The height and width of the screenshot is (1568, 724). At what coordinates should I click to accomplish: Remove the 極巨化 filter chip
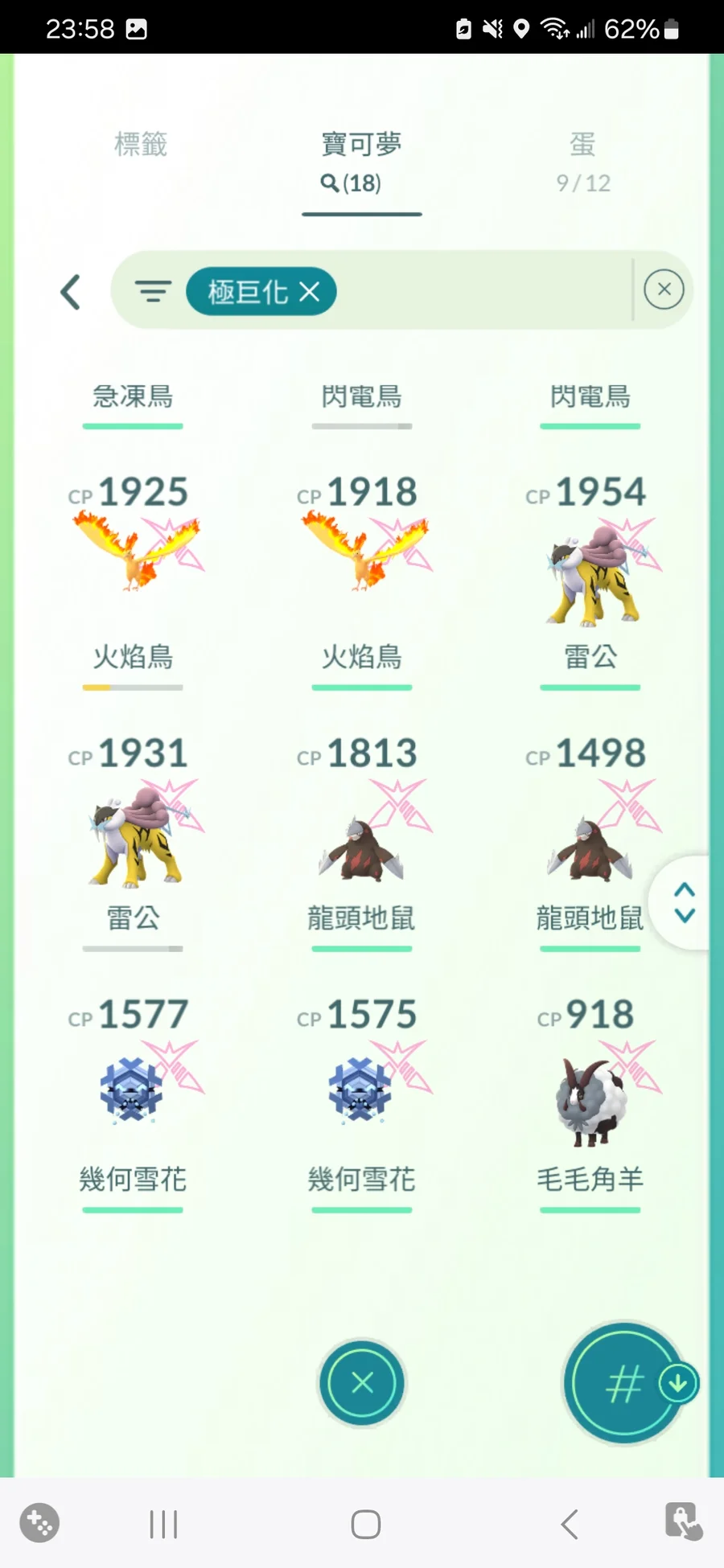(310, 291)
